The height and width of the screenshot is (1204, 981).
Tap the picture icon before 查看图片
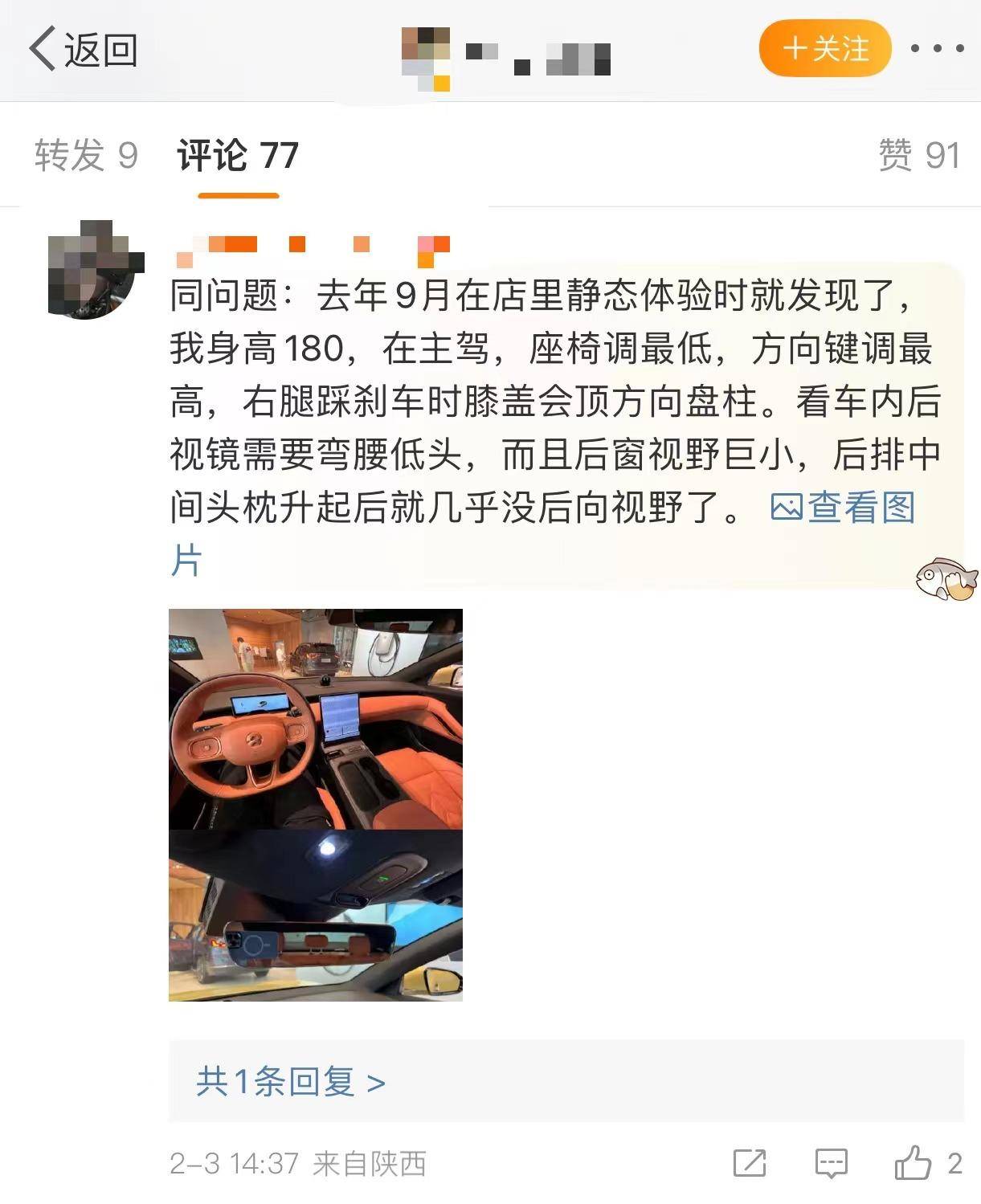point(789,506)
